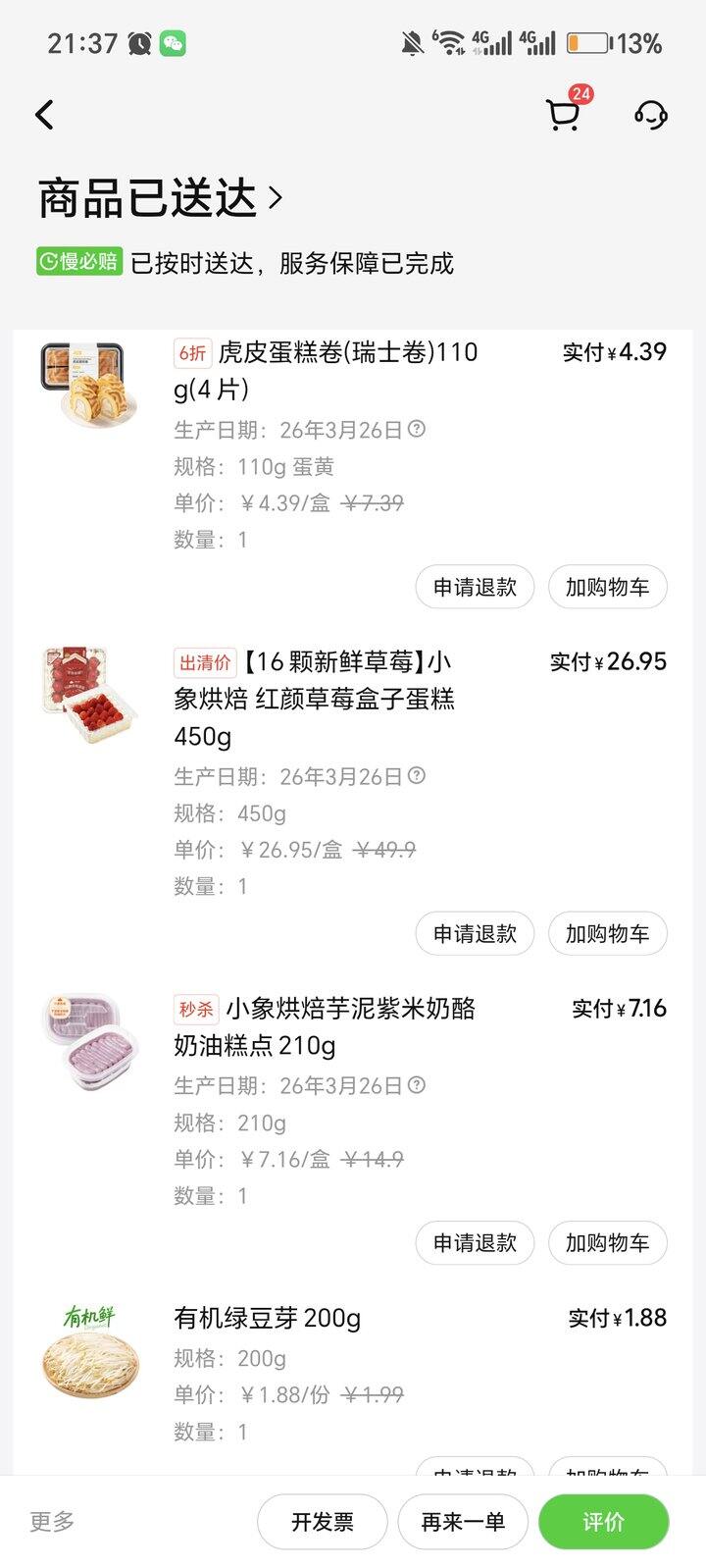Contact customer service via headset icon

(650, 115)
